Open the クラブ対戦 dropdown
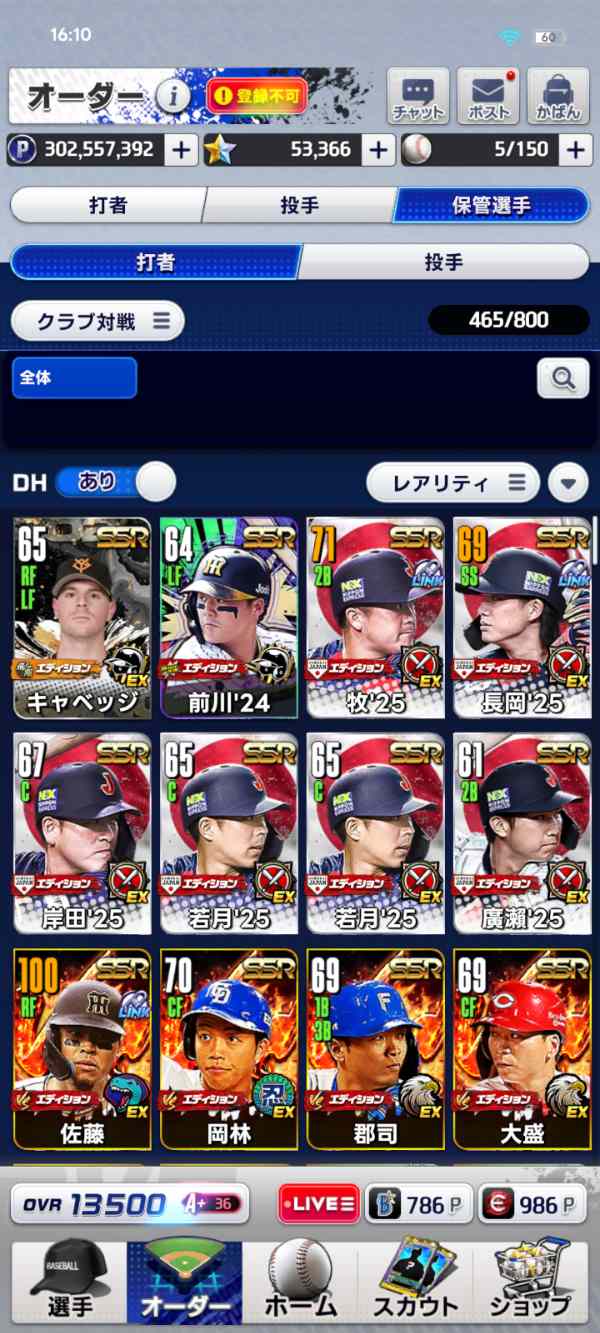 pos(98,321)
